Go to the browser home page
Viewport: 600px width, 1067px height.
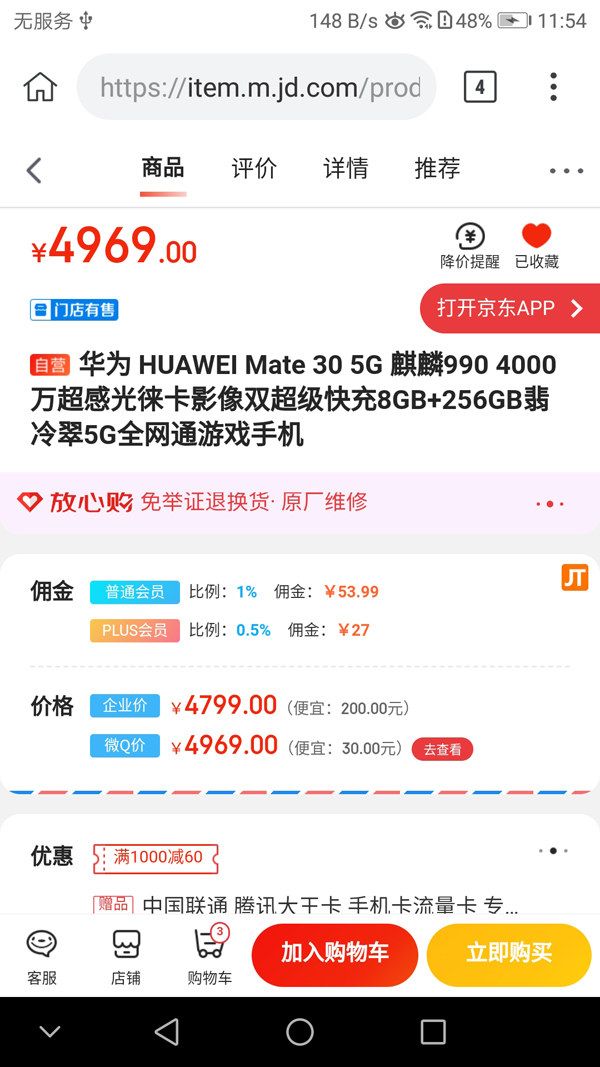[40, 87]
